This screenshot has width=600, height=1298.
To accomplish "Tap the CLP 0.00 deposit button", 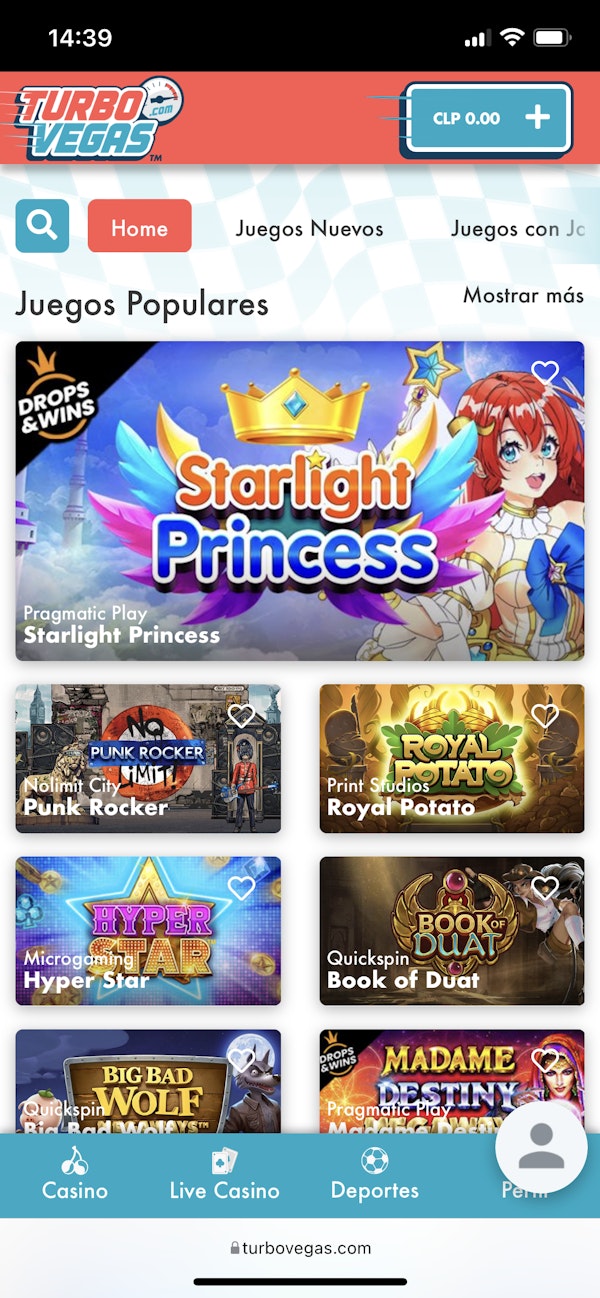I will 488,118.
